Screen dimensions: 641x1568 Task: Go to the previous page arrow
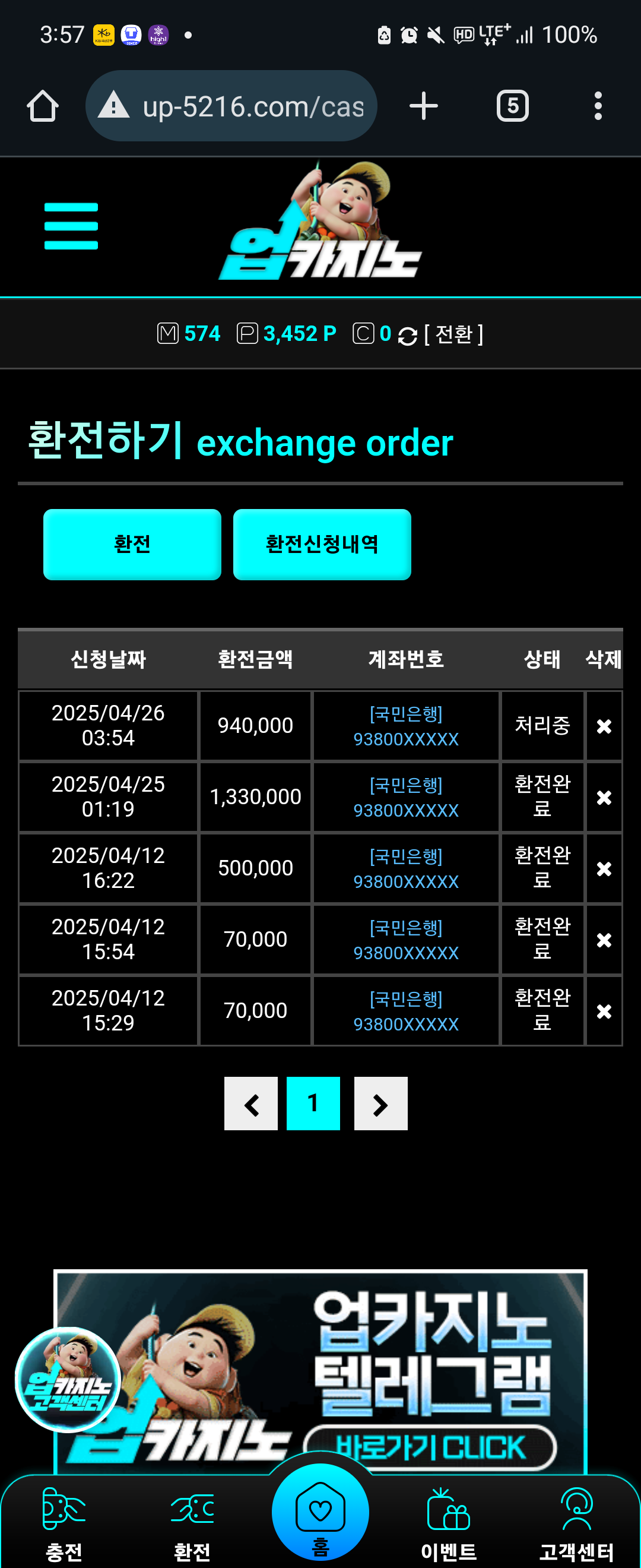pos(251,1104)
